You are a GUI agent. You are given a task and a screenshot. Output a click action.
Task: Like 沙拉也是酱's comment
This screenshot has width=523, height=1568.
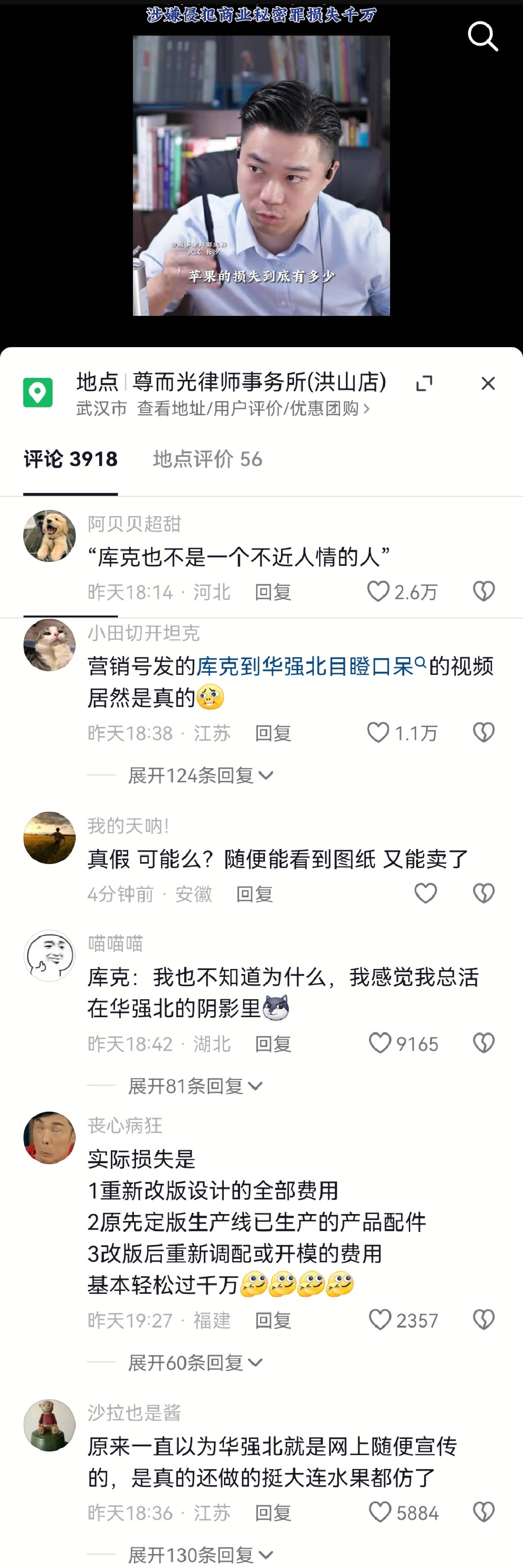pos(381,1512)
